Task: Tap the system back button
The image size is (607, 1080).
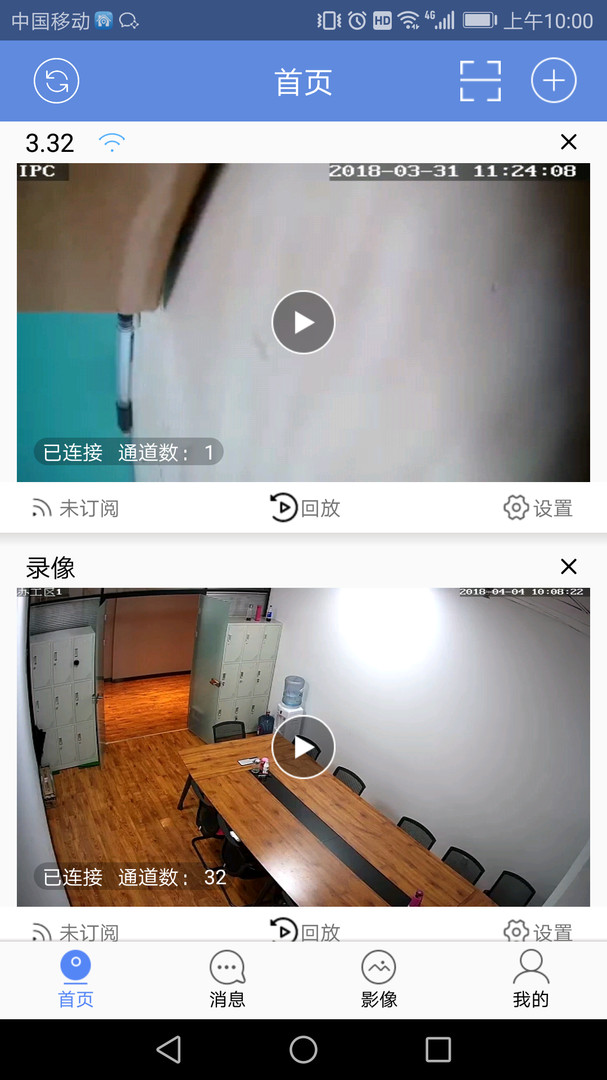Action: click(x=169, y=1049)
